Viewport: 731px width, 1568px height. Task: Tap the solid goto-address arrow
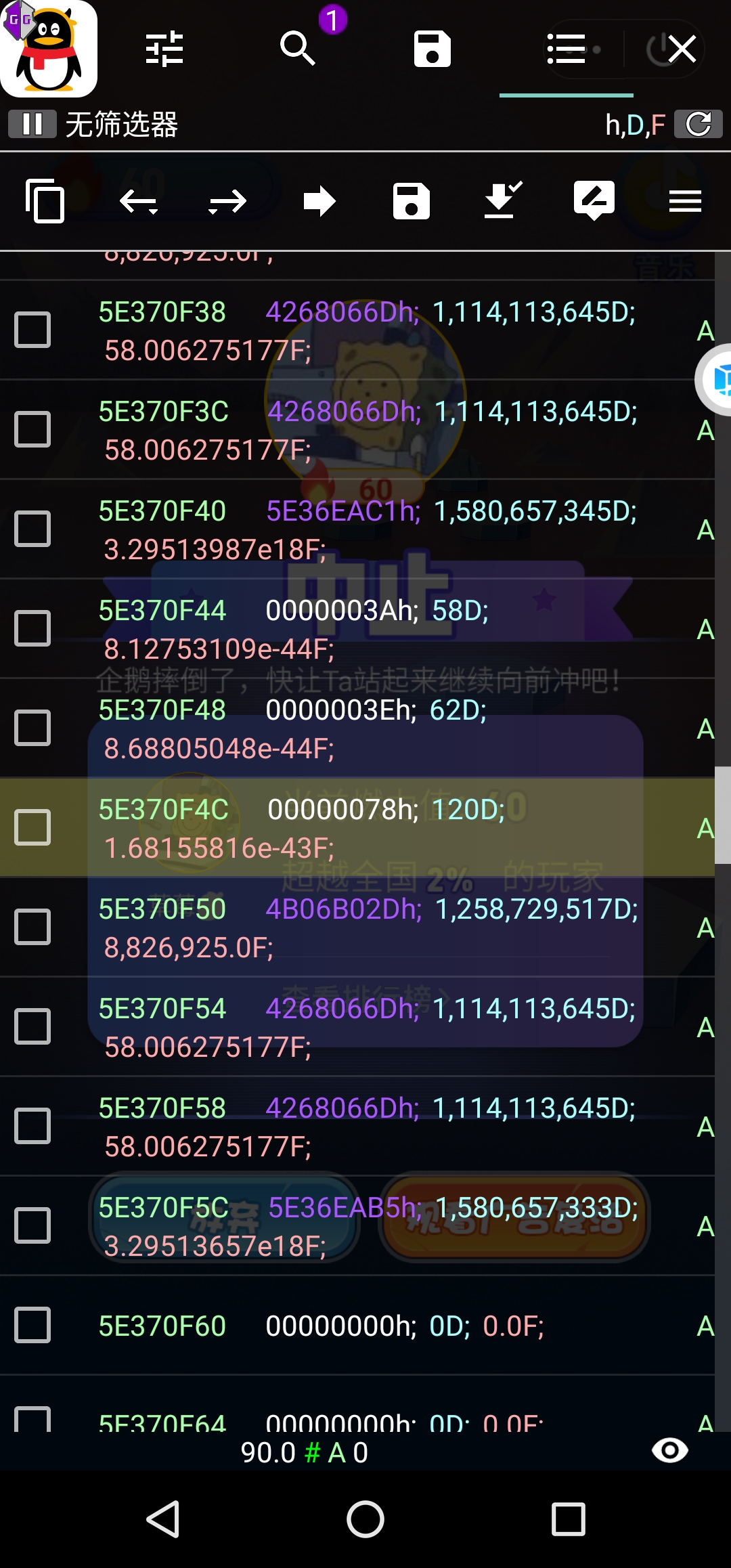pyautogui.click(x=319, y=201)
